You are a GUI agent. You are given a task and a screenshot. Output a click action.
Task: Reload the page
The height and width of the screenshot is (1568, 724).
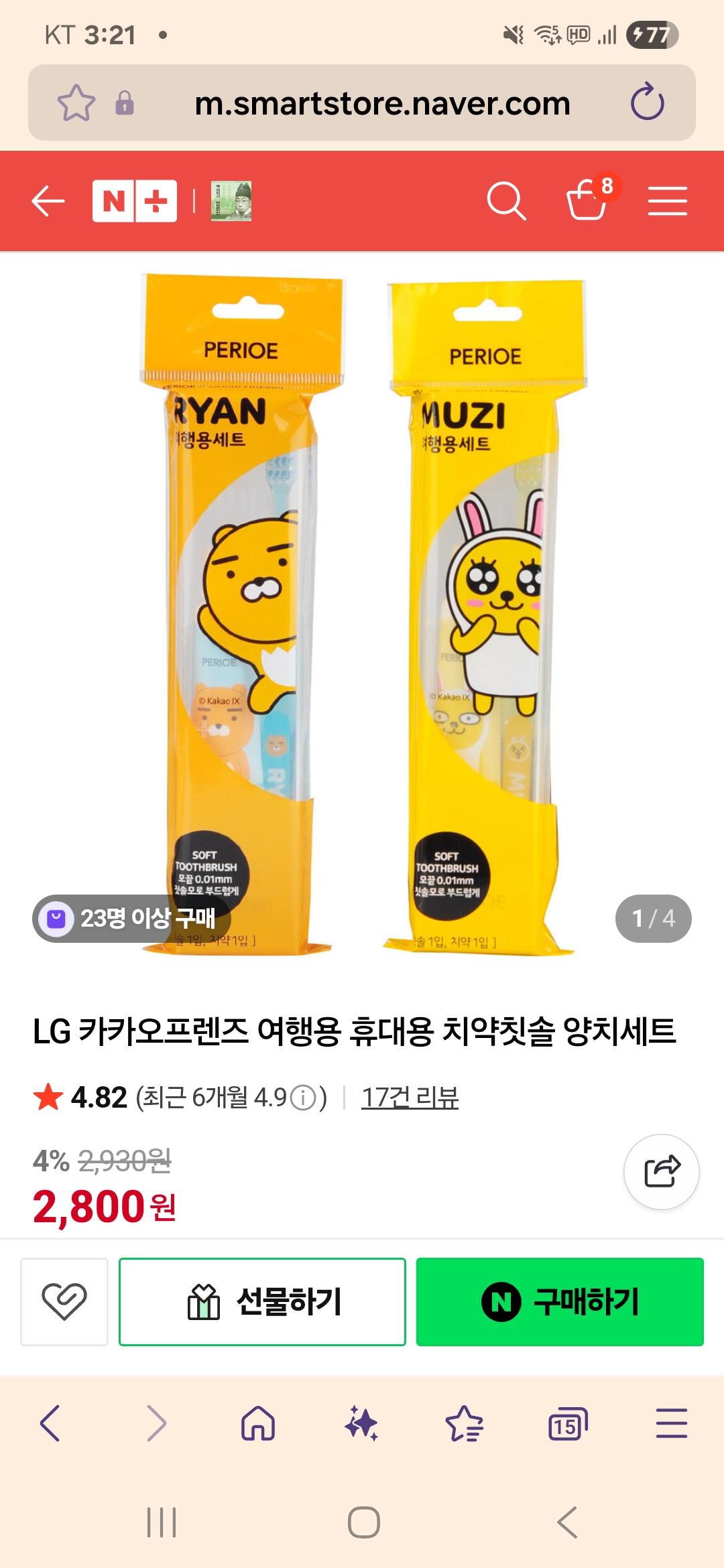(647, 102)
